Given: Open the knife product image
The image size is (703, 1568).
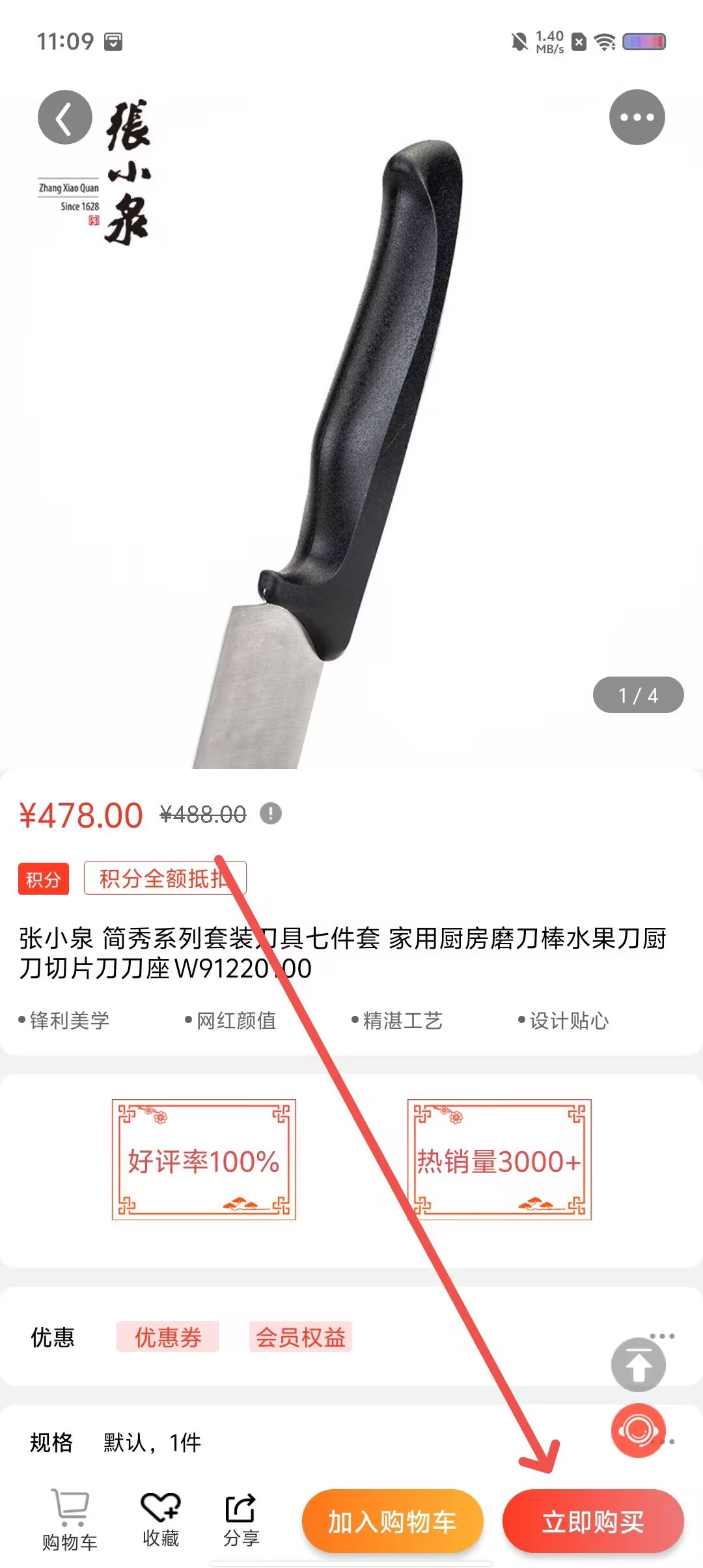Looking at the screenshot, I should click(x=351, y=430).
